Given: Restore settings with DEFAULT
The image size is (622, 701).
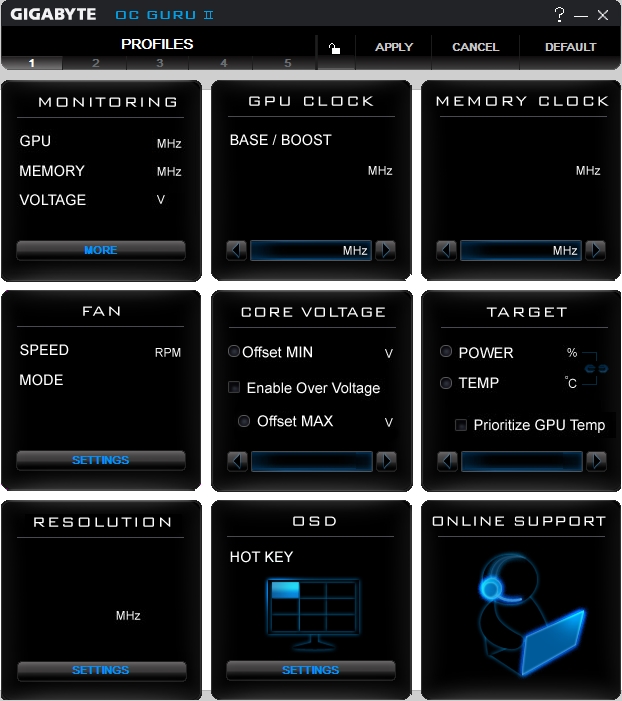Looking at the screenshot, I should pos(571,47).
